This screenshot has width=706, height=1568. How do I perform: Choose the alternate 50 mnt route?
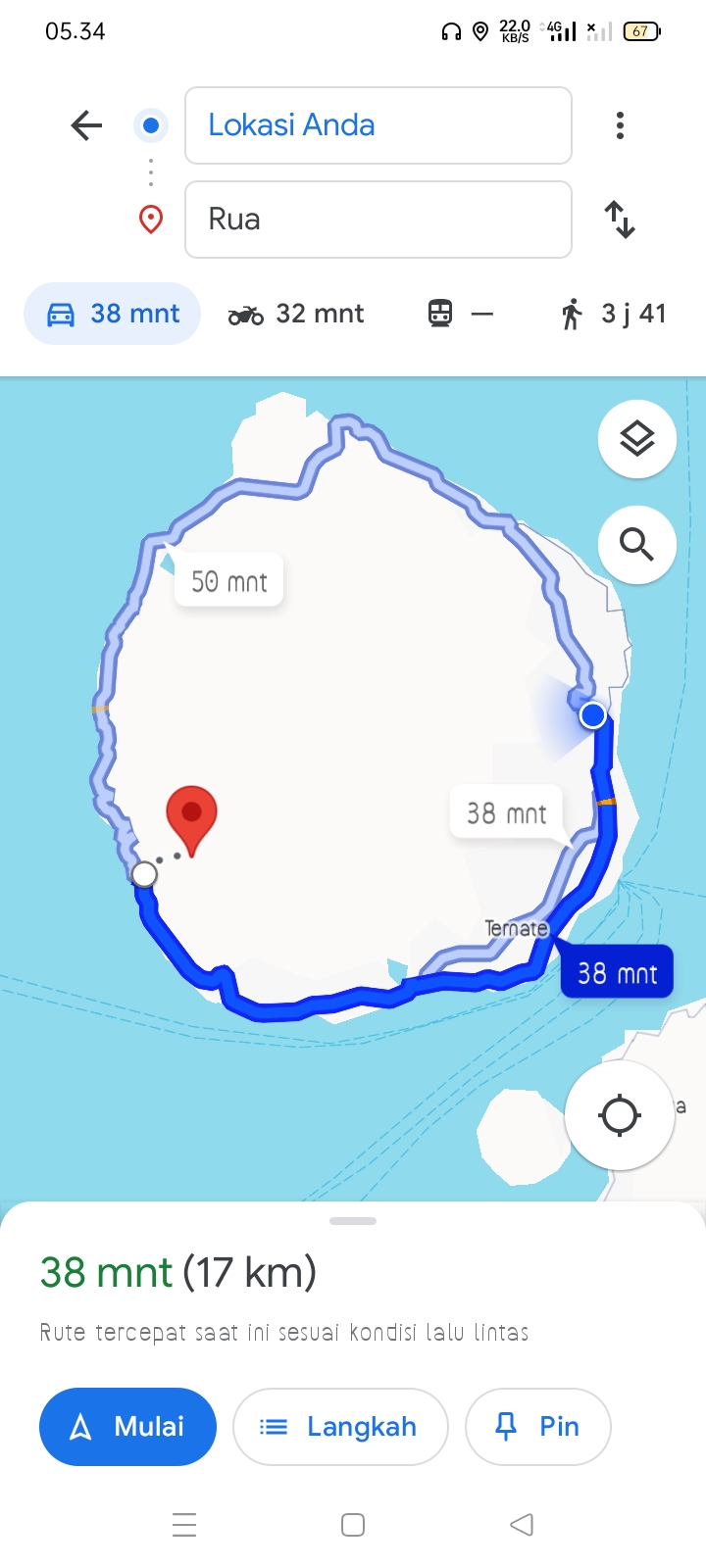coord(229,581)
